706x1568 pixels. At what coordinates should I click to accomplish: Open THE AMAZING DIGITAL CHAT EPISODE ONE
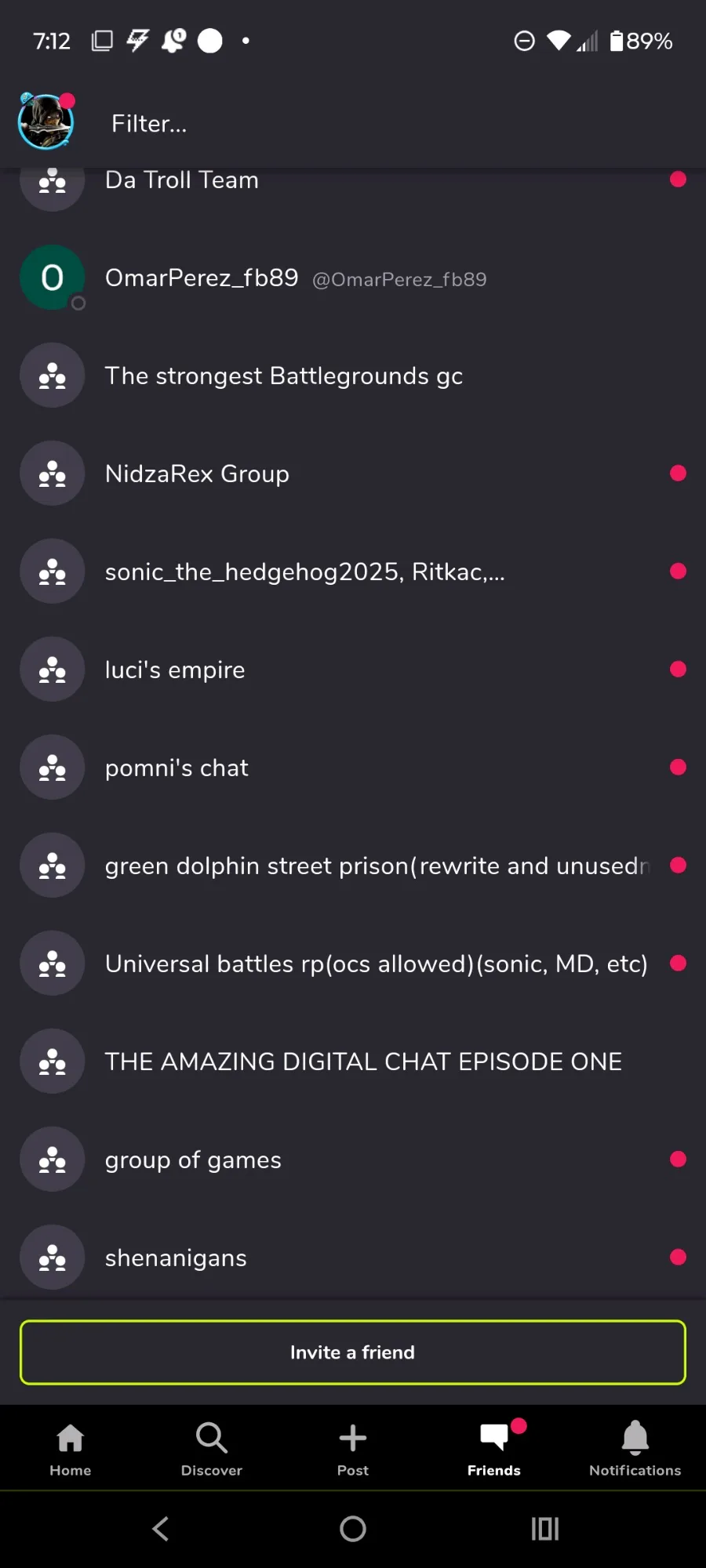click(x=353, y=1062)
